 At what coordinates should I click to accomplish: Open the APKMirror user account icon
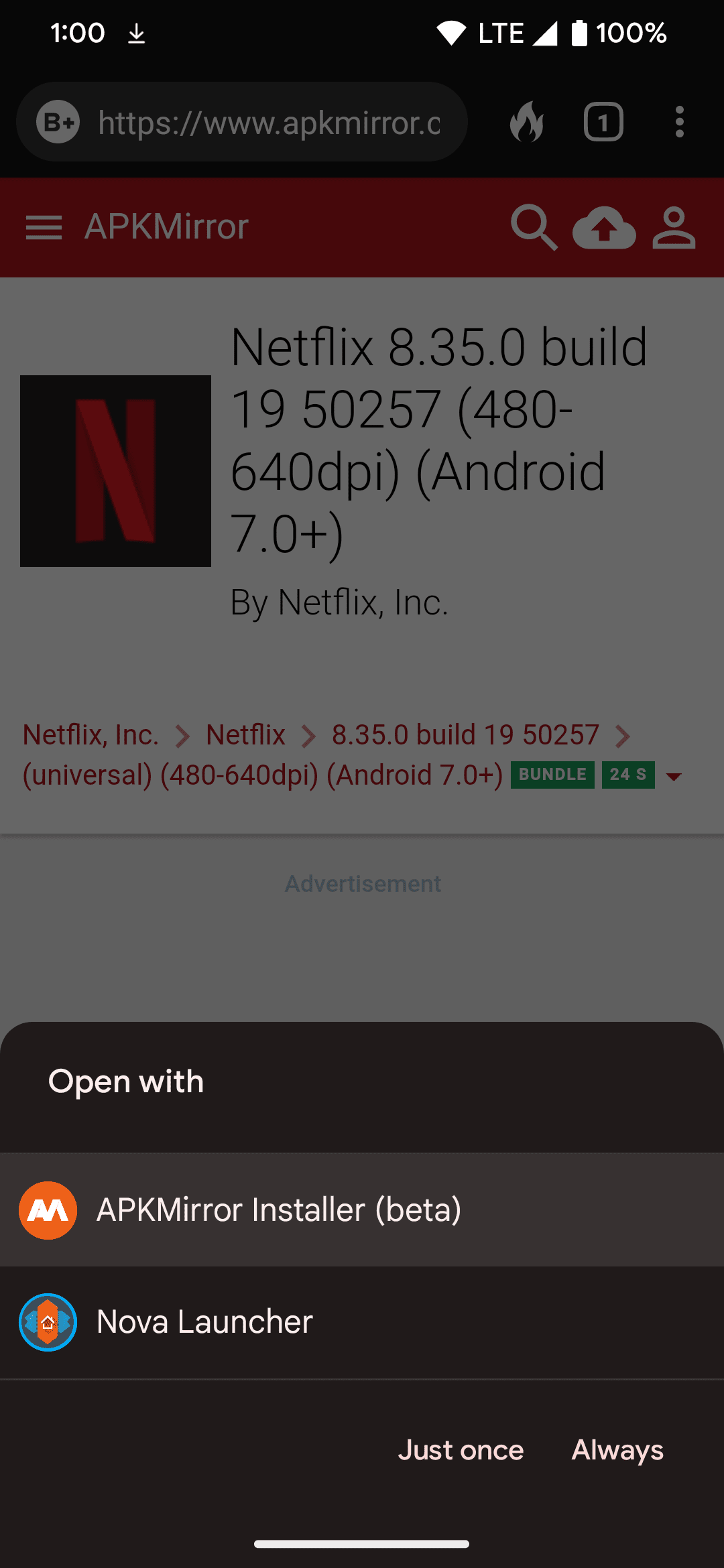(x=673, y=228)
